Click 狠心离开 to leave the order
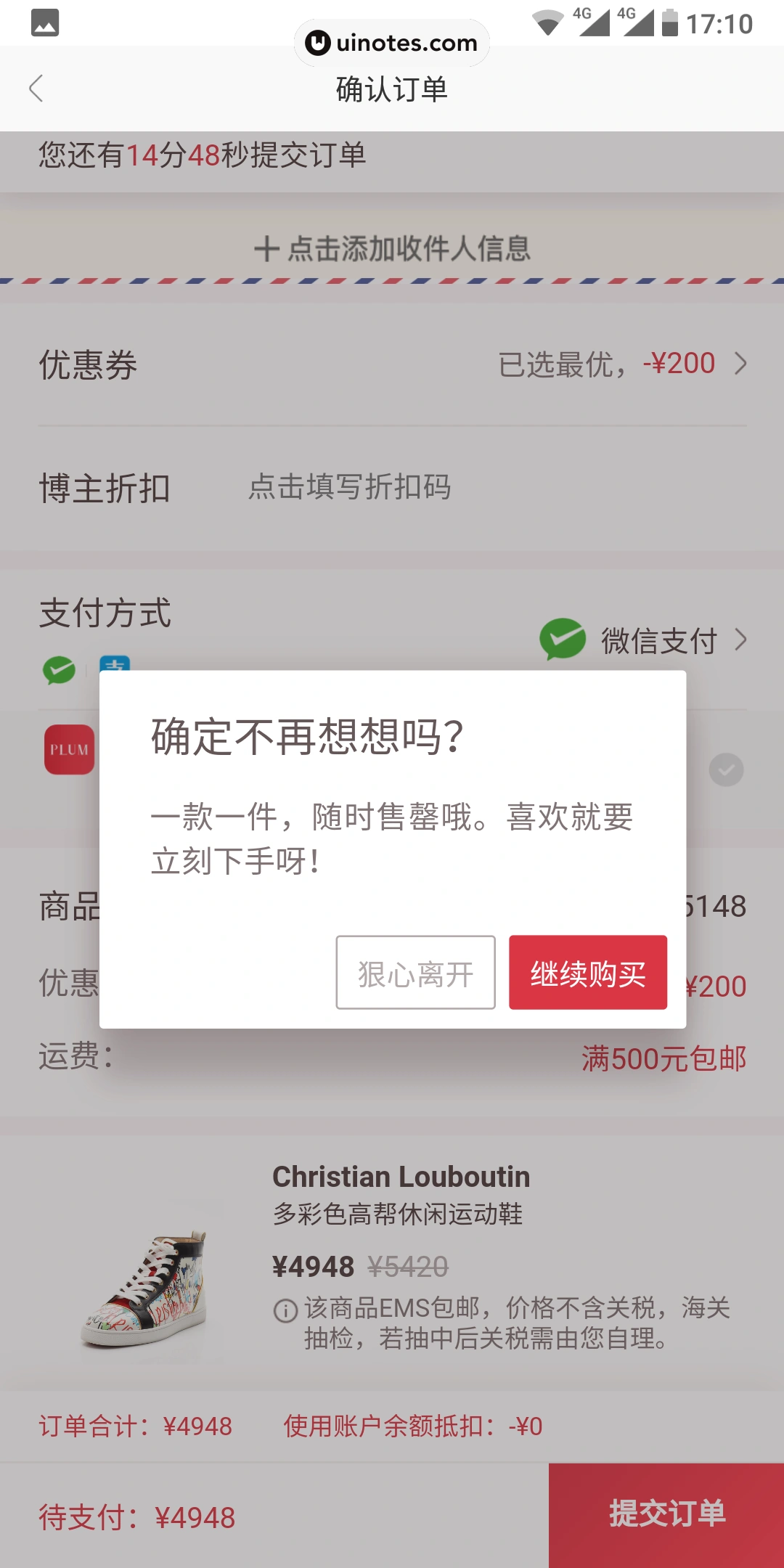784x1568 pixels. click(x=415, y=973)
